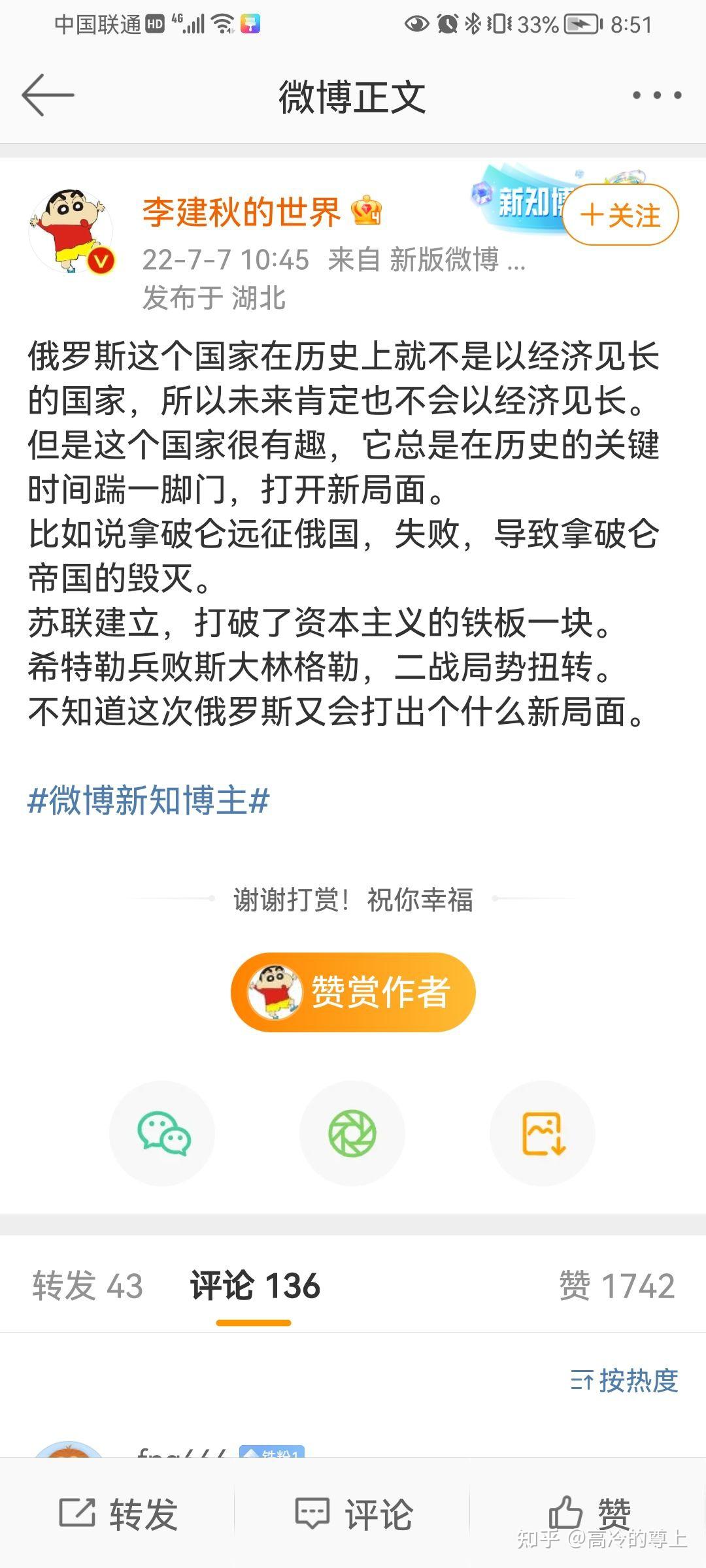Select the 评论 136 tab

click(255, 1286)
